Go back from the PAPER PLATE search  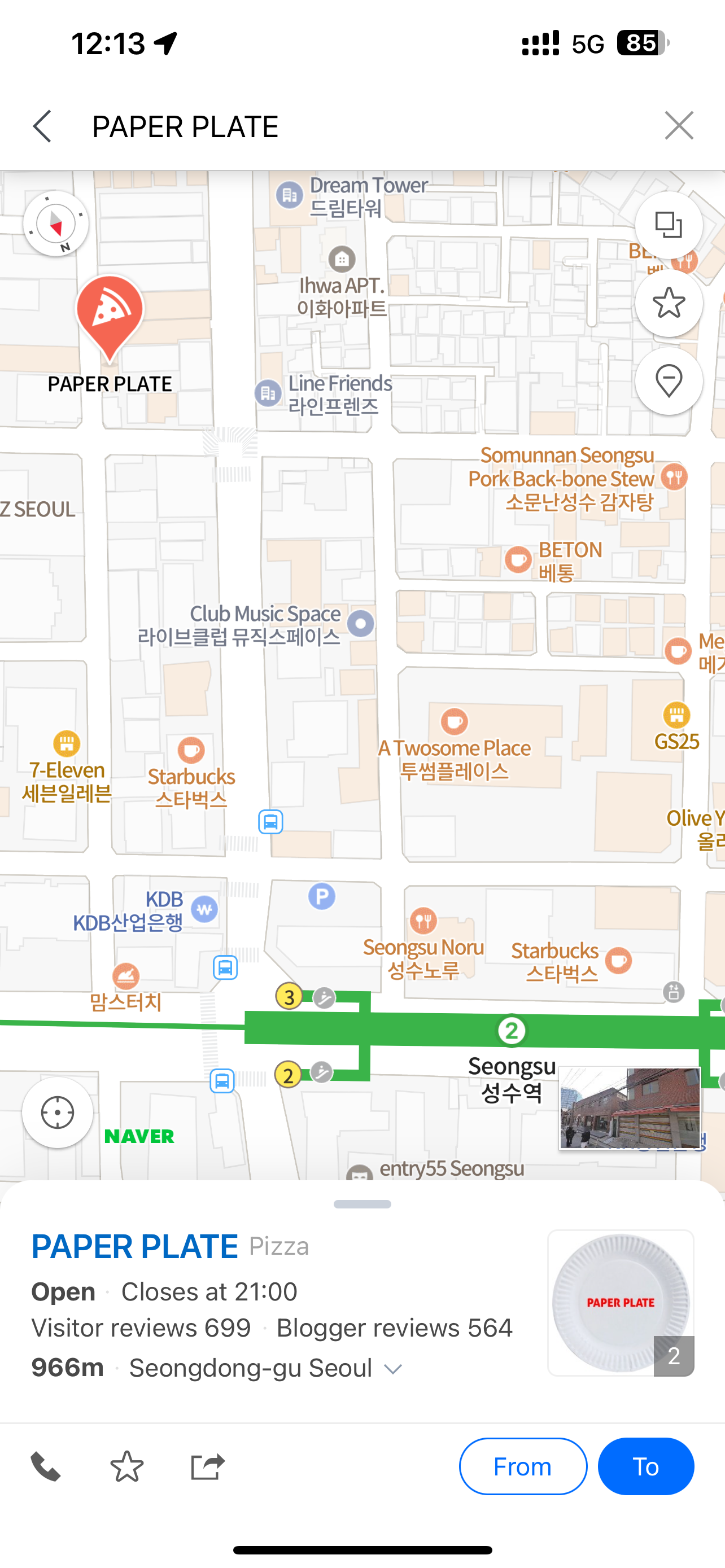point(41,126)
